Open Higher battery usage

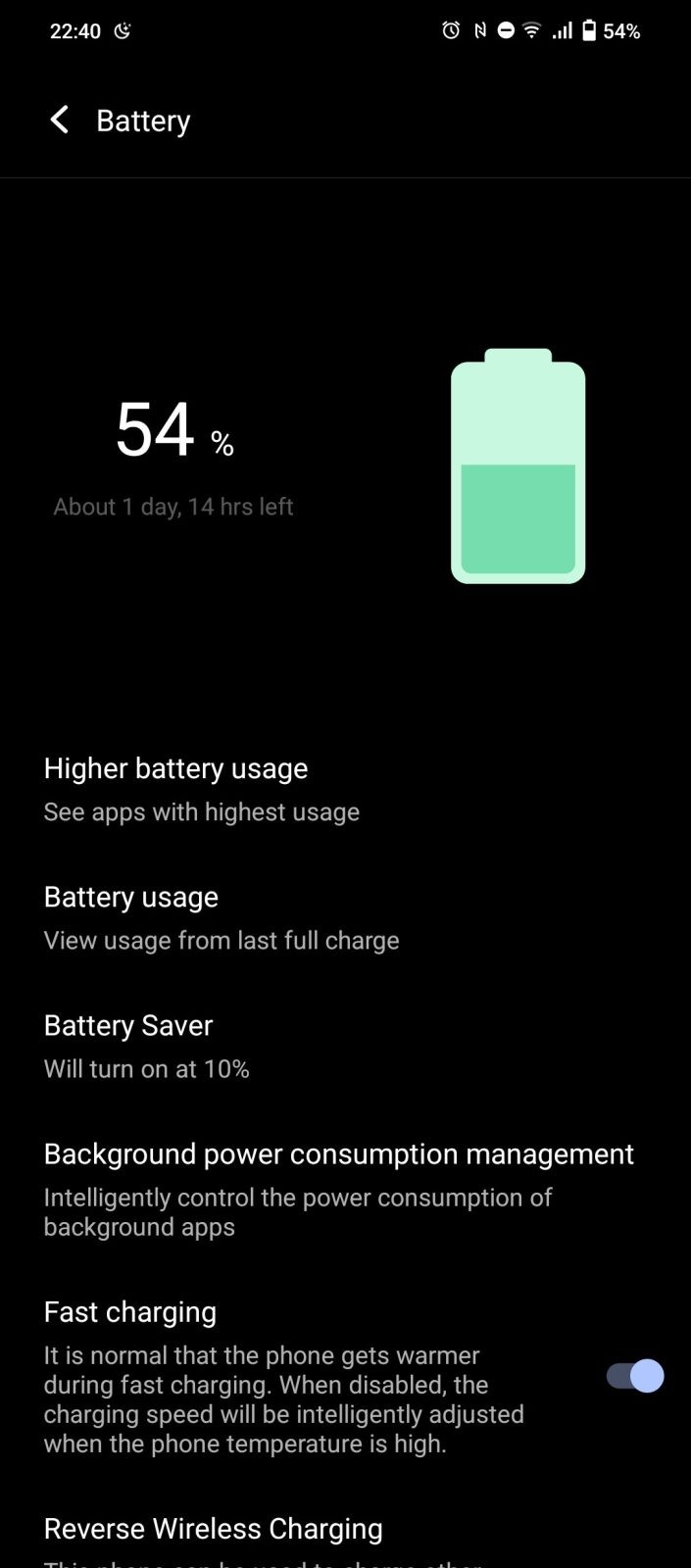[x=345, y=789]
